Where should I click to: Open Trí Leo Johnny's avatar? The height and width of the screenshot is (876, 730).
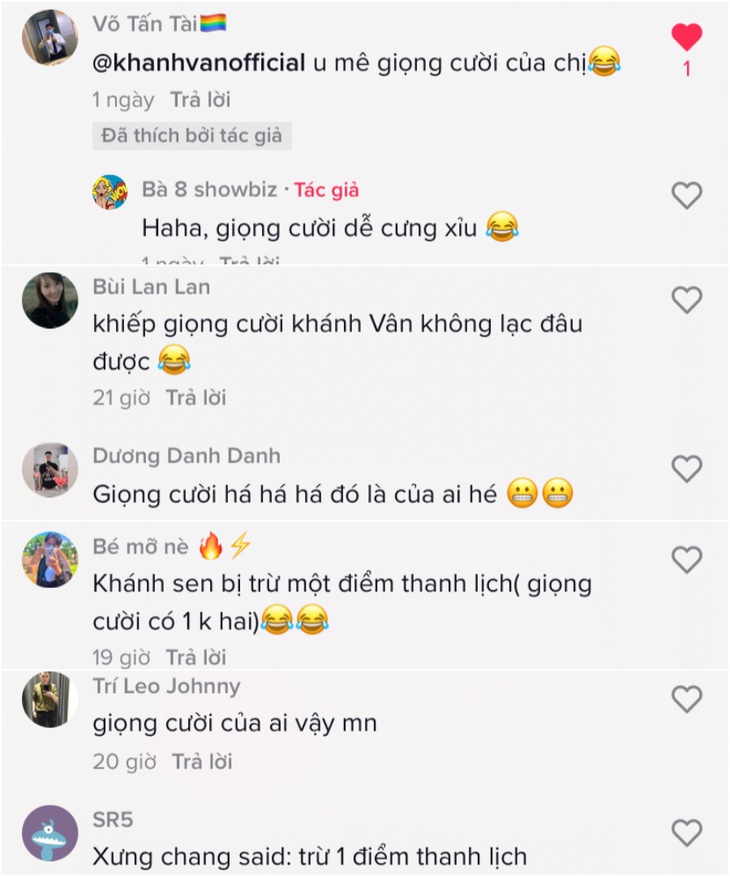[50, 699]
